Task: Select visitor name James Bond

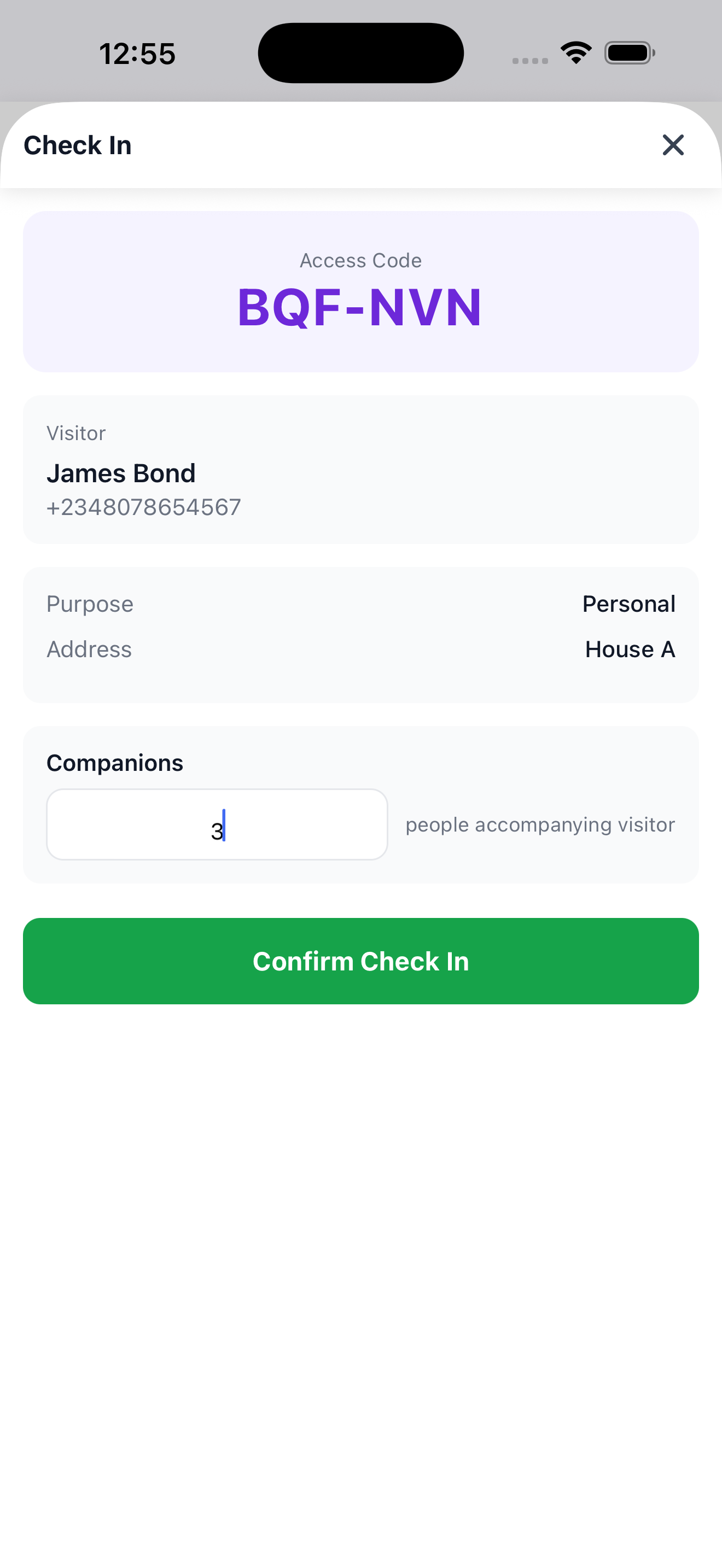Action: point(122,473)
